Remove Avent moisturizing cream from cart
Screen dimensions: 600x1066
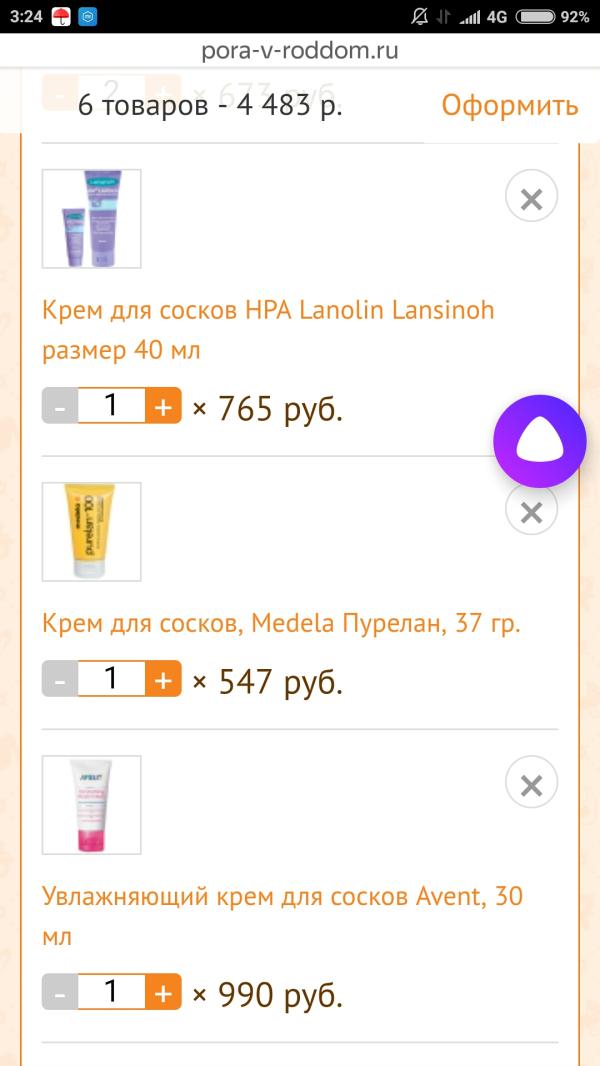click(531, 785)
